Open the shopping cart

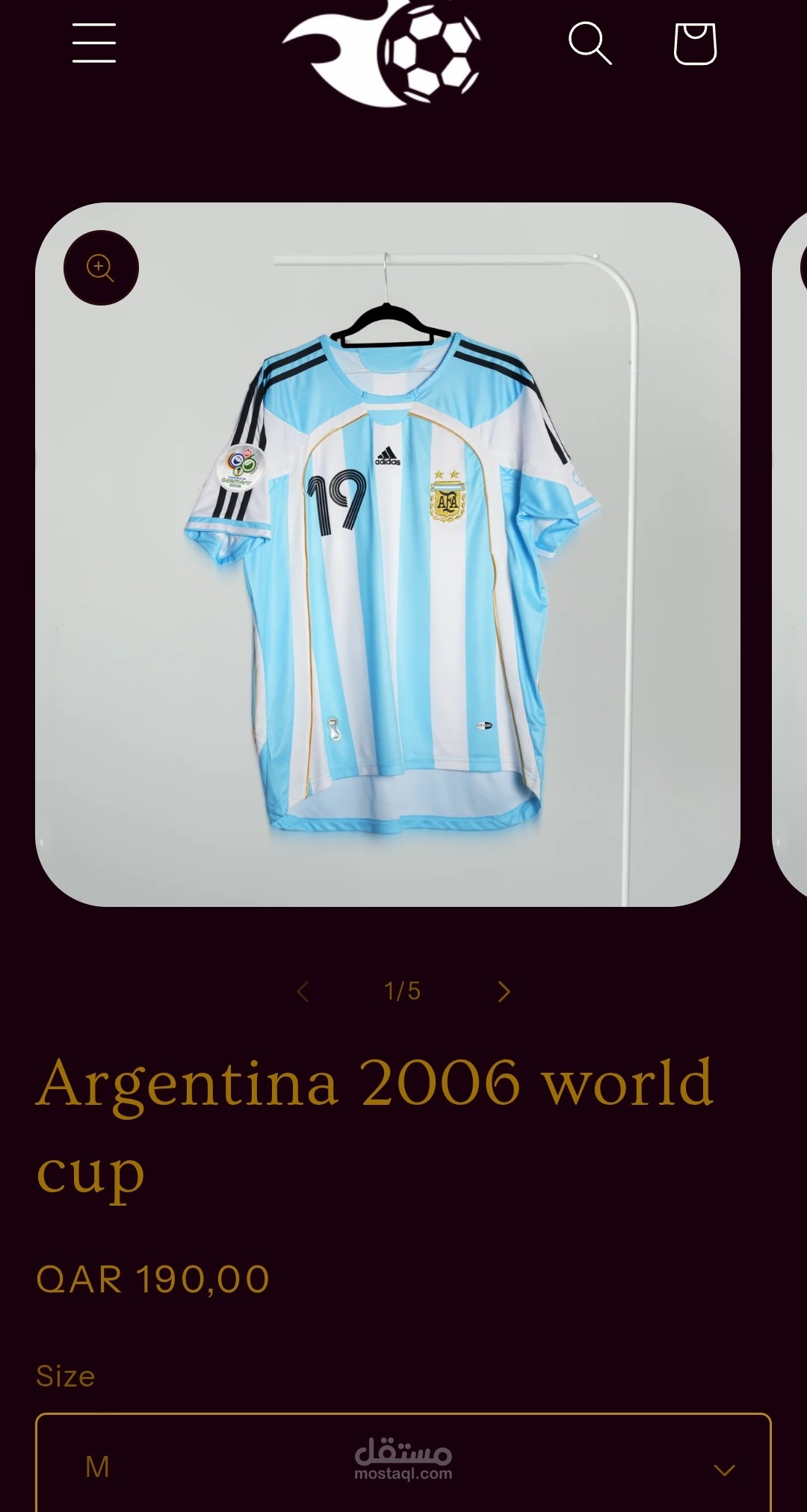coord(695,43)
